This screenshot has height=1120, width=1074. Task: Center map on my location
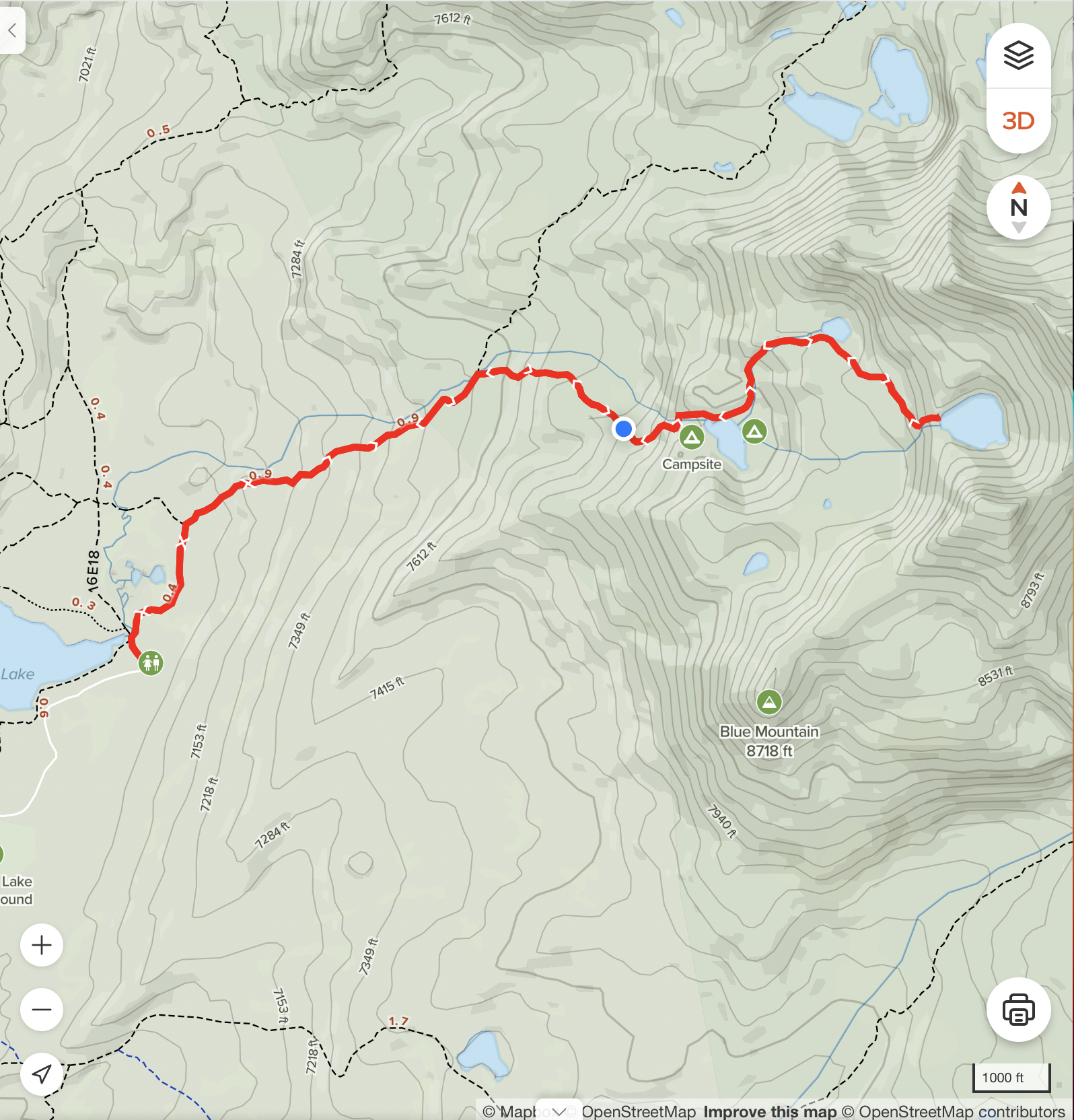pos(42,1074)
